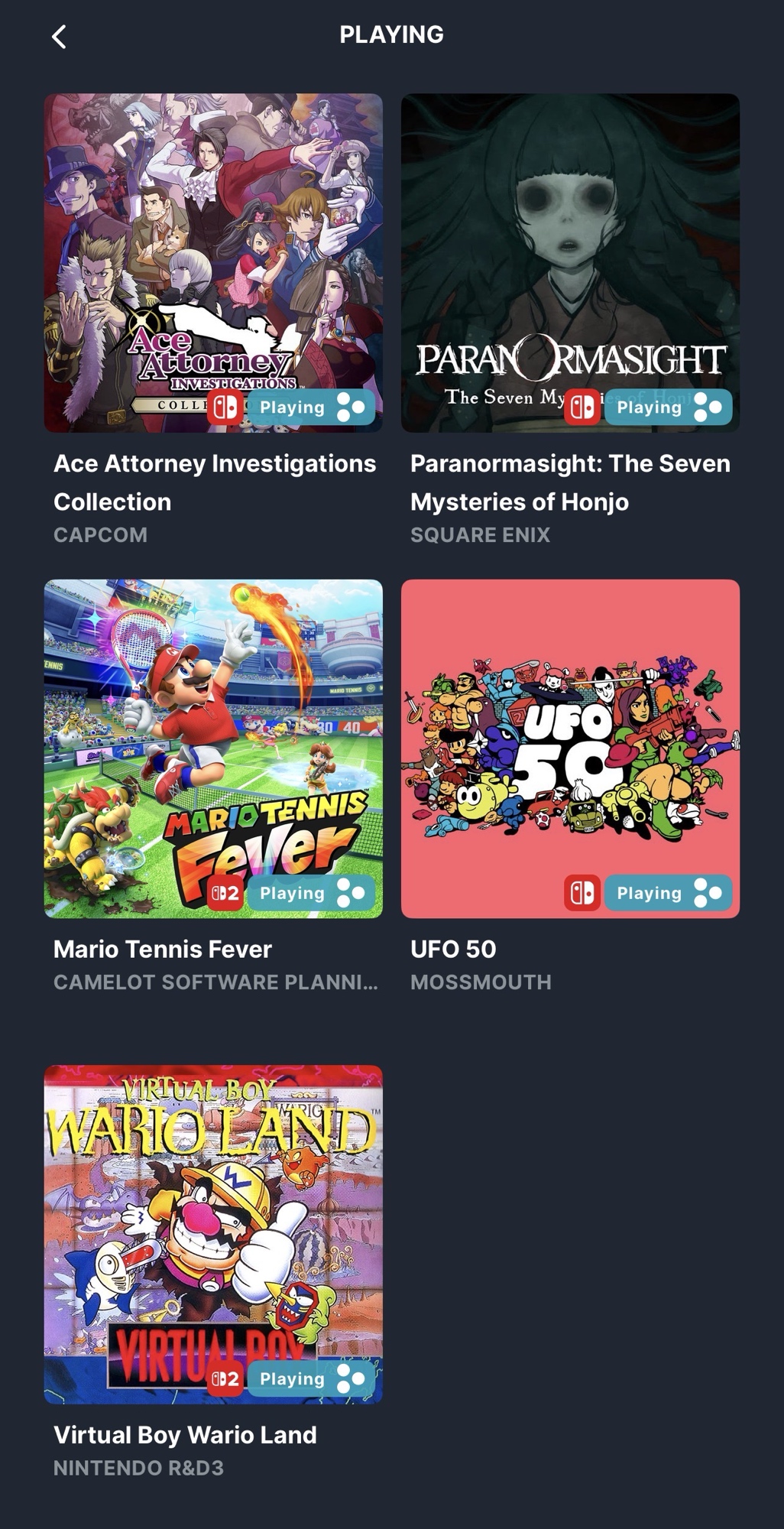Go back using the top-left arrow

pos(59,36)
